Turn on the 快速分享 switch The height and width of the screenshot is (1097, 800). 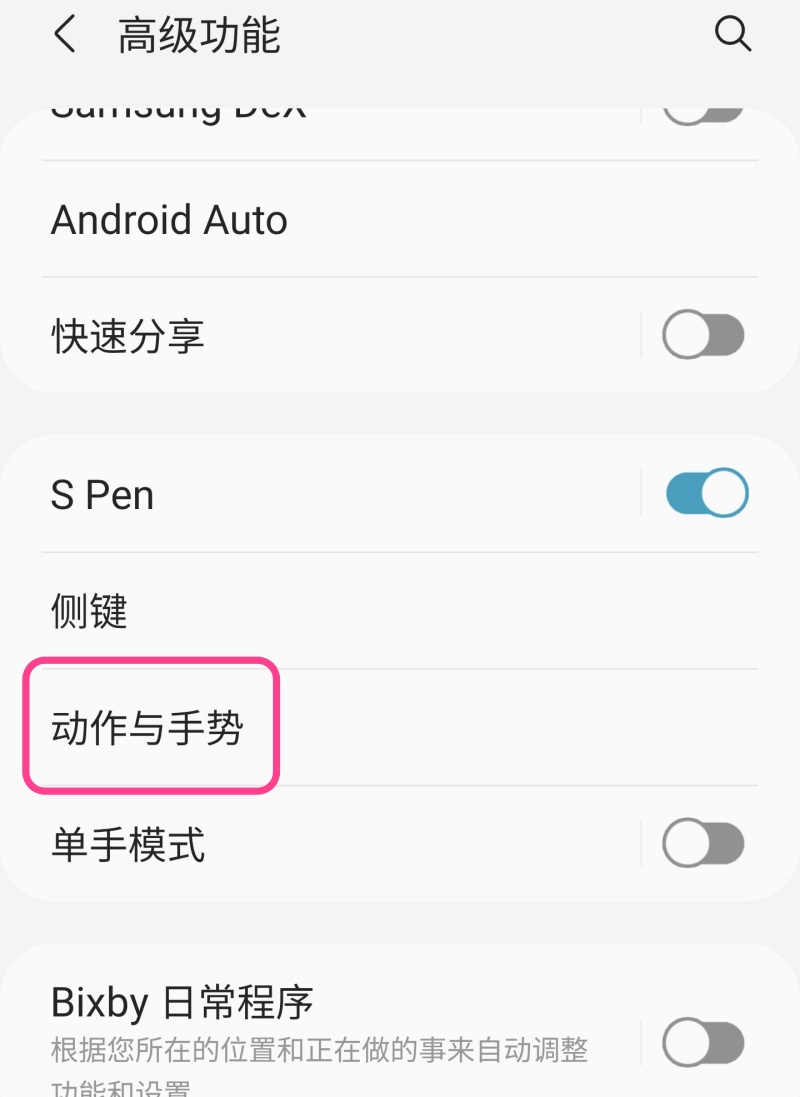coord(703,336)
